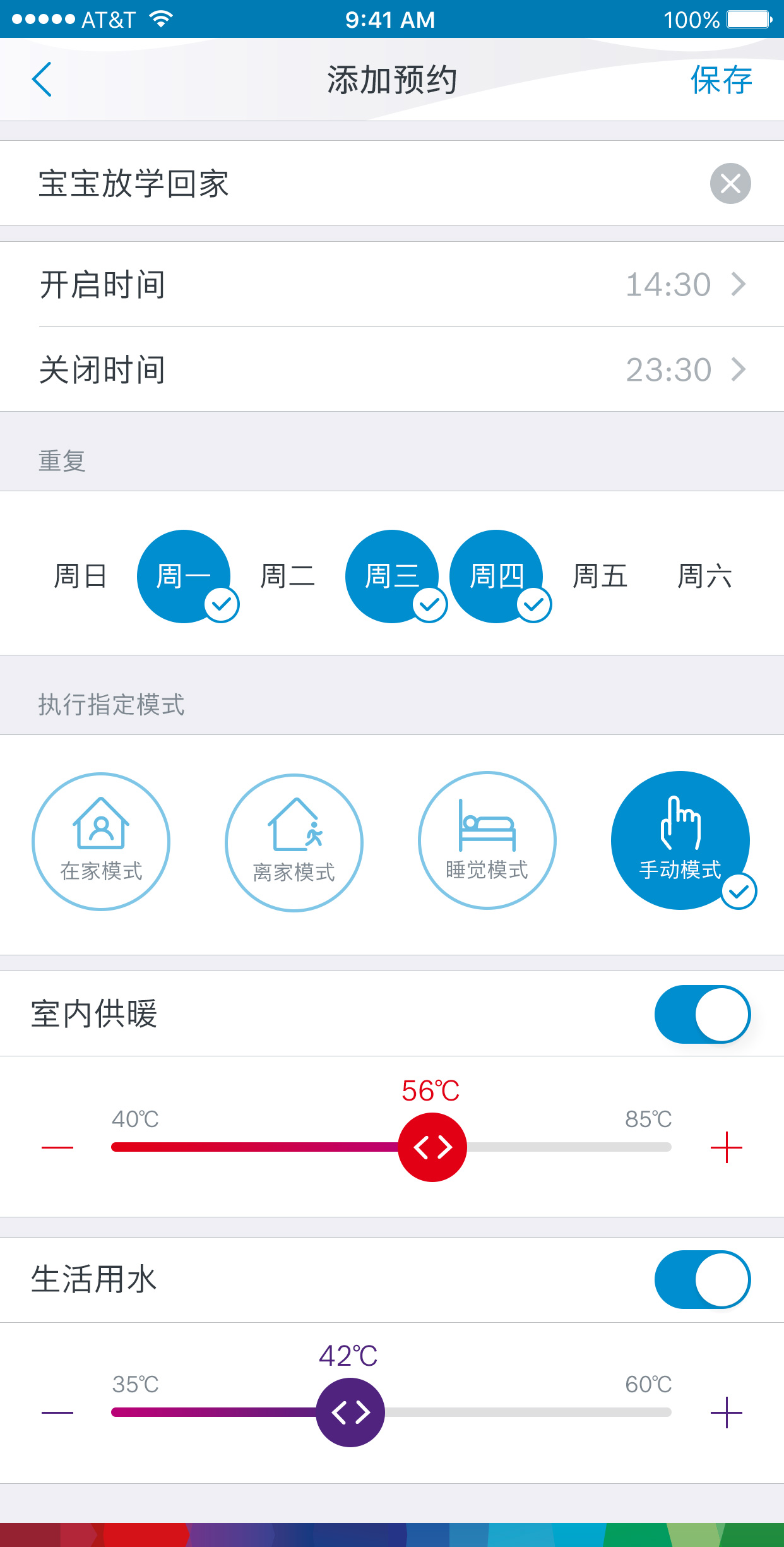
Task: Choose 在家模式
Action: [x=101, y=841]
